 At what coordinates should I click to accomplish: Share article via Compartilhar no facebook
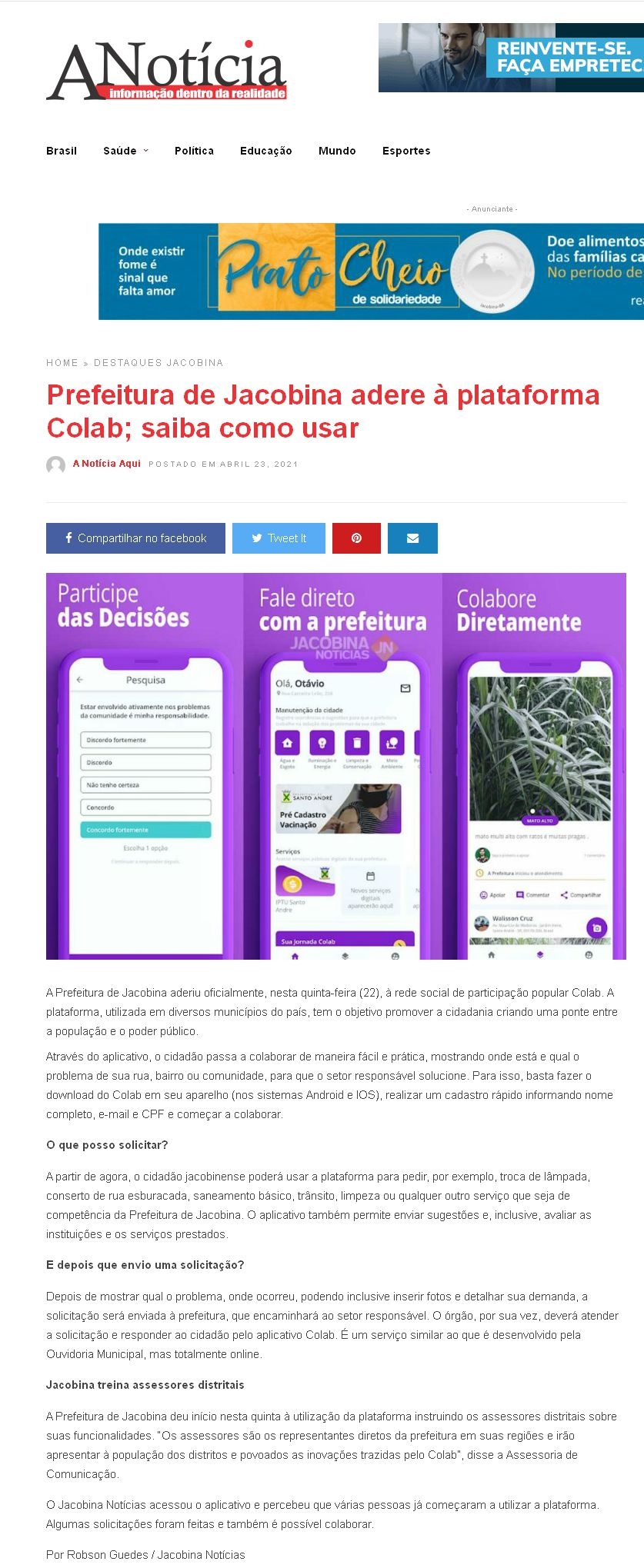(135, 538)
